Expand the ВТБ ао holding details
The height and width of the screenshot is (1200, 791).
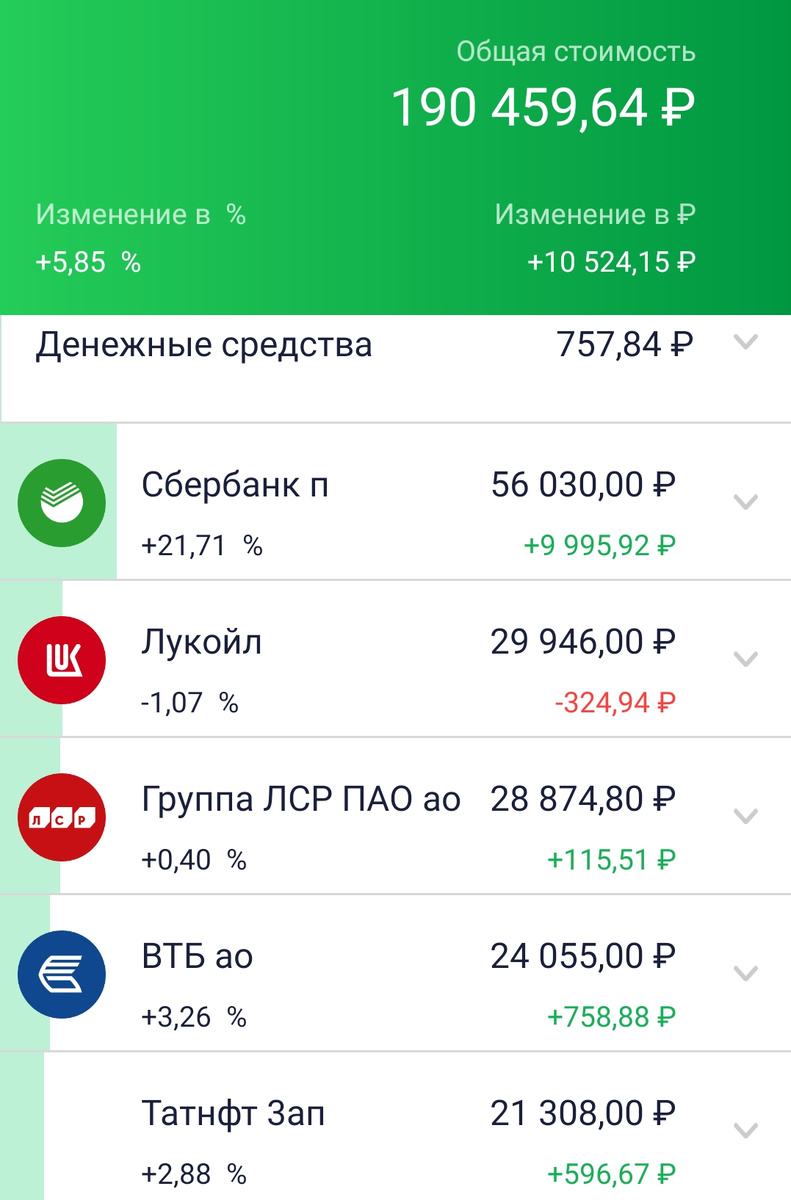[744, 974]
